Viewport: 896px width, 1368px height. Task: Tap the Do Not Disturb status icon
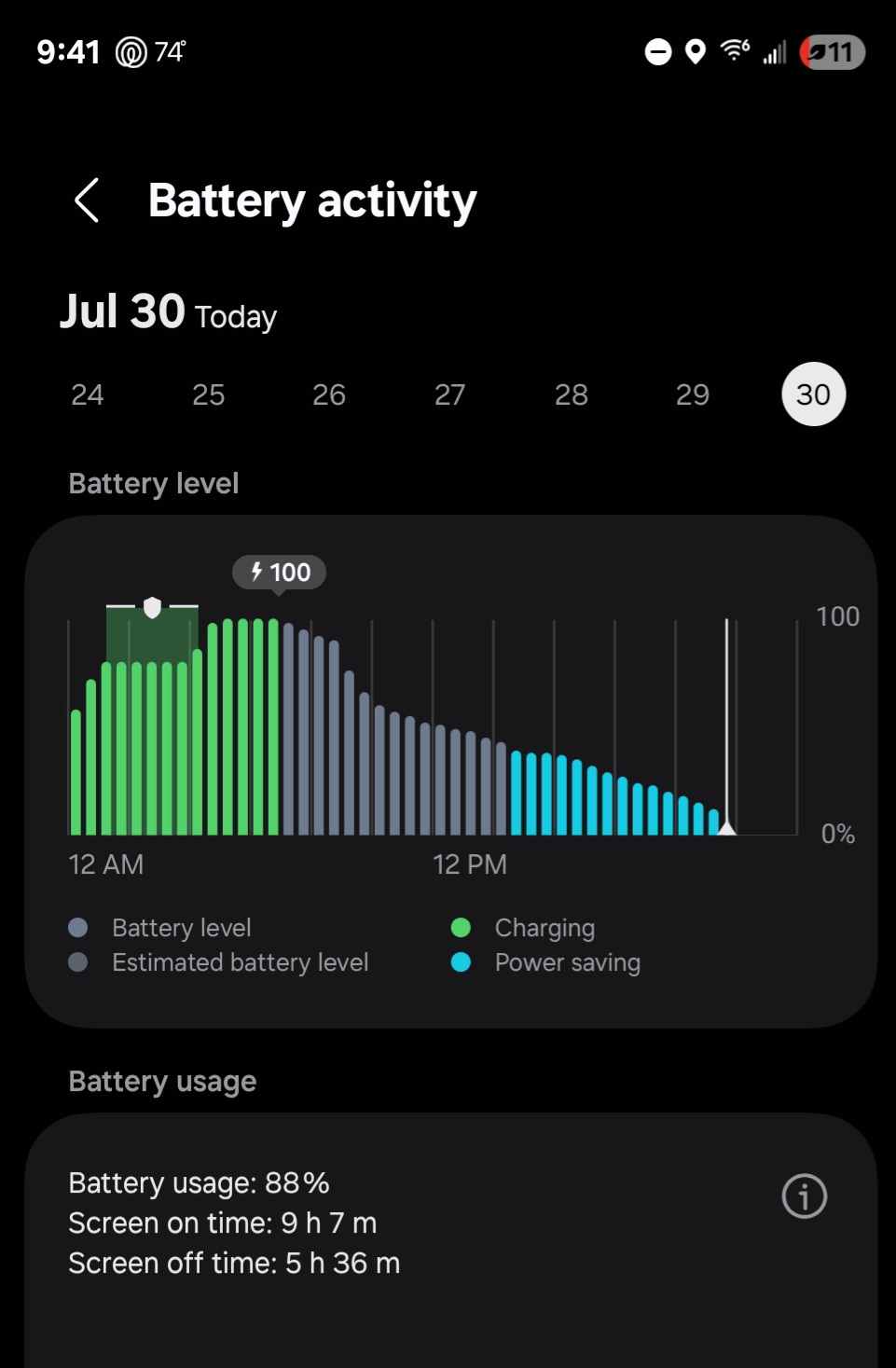pos(657,52)
